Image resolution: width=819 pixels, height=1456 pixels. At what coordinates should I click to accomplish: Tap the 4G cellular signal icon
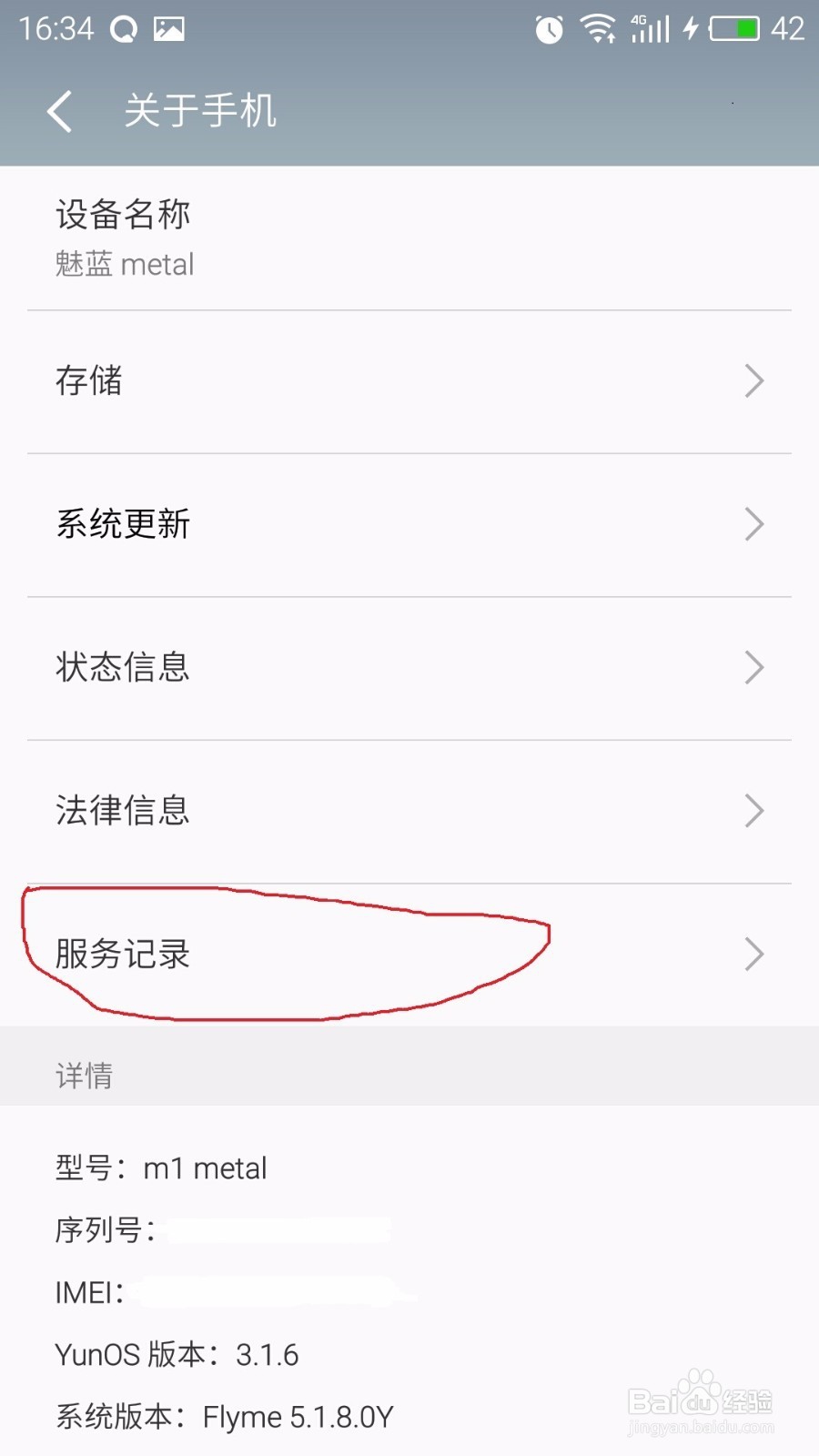pos(648,29)
